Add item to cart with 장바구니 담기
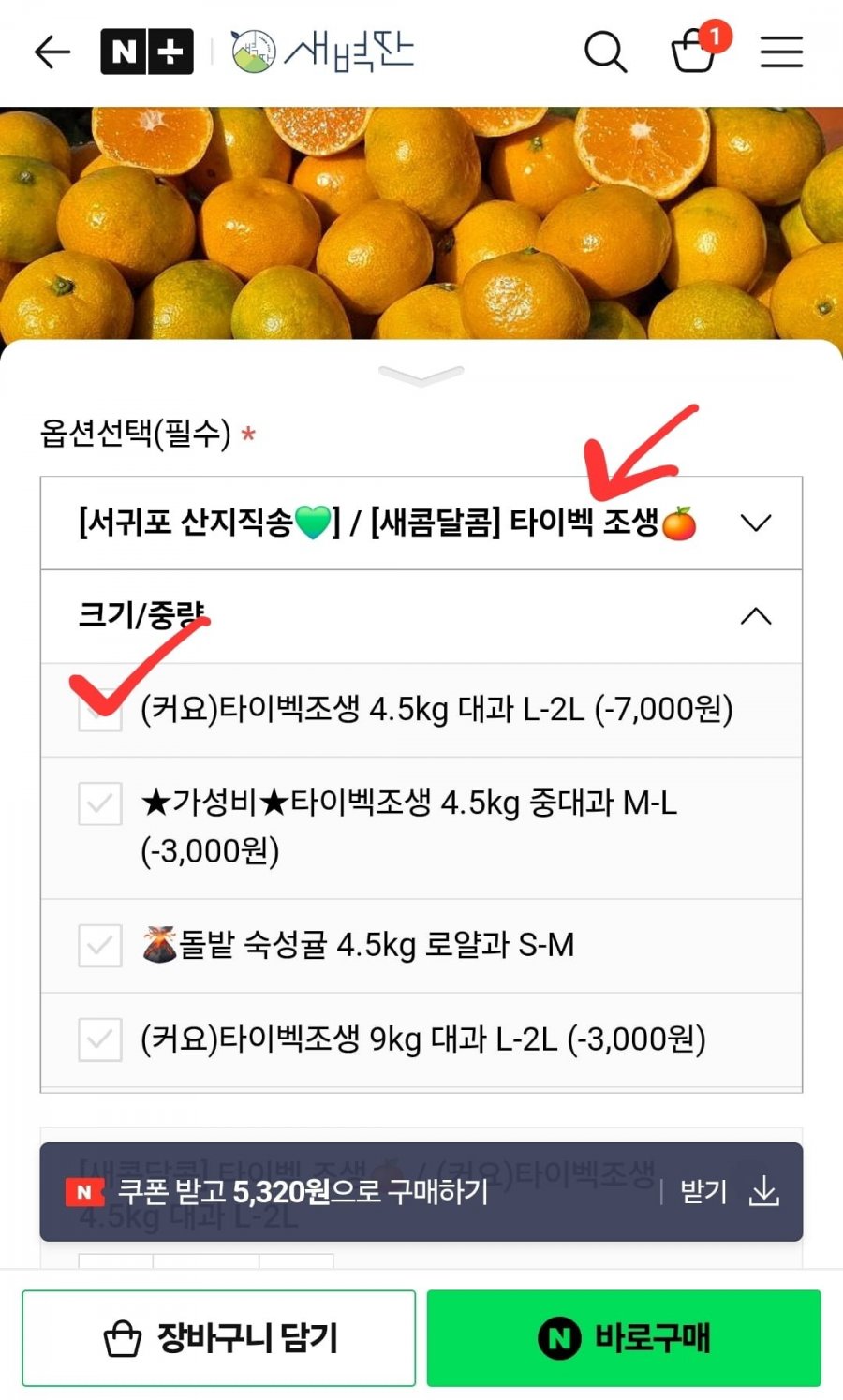The height and width of the screenshot is (1400, 843). 219,1337
